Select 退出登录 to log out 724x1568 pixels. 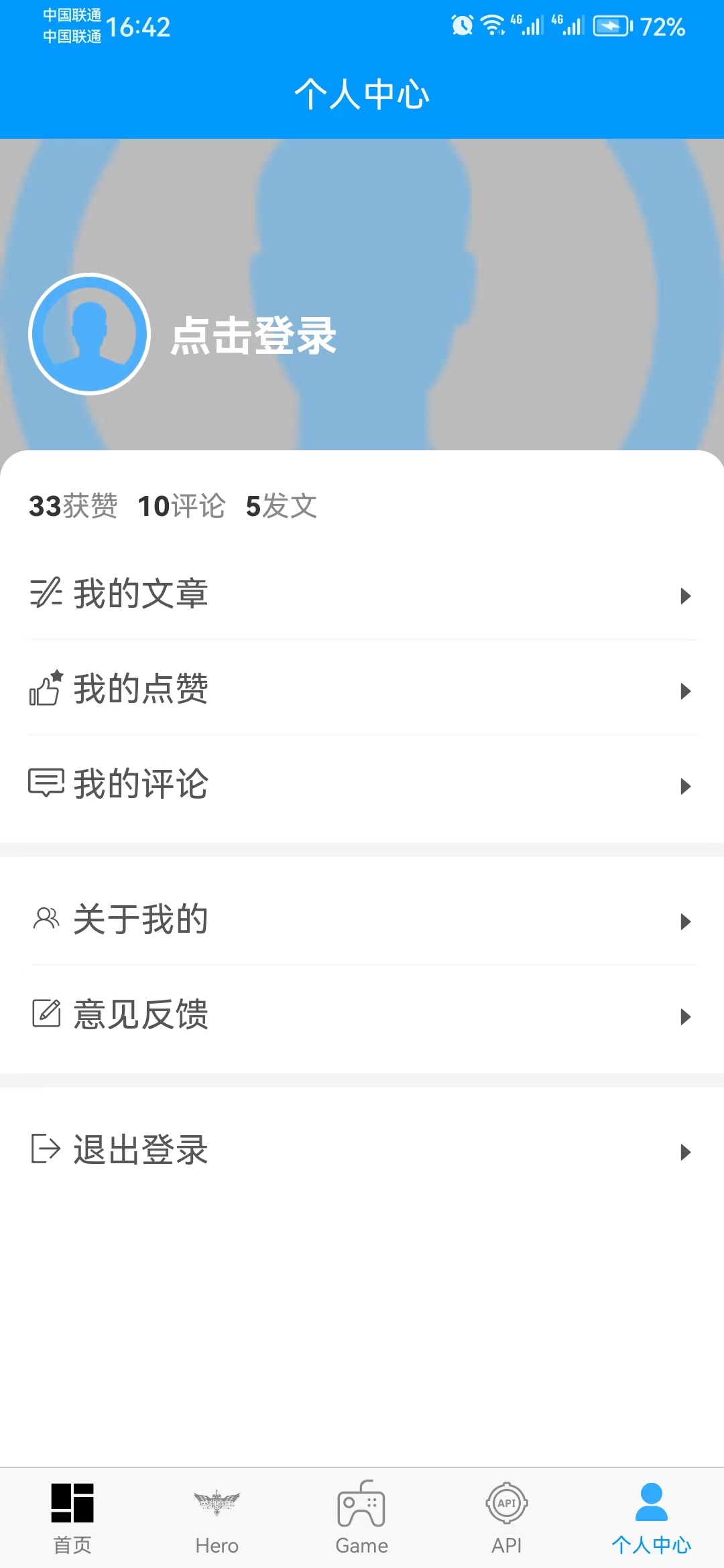tap(362, 1151)
